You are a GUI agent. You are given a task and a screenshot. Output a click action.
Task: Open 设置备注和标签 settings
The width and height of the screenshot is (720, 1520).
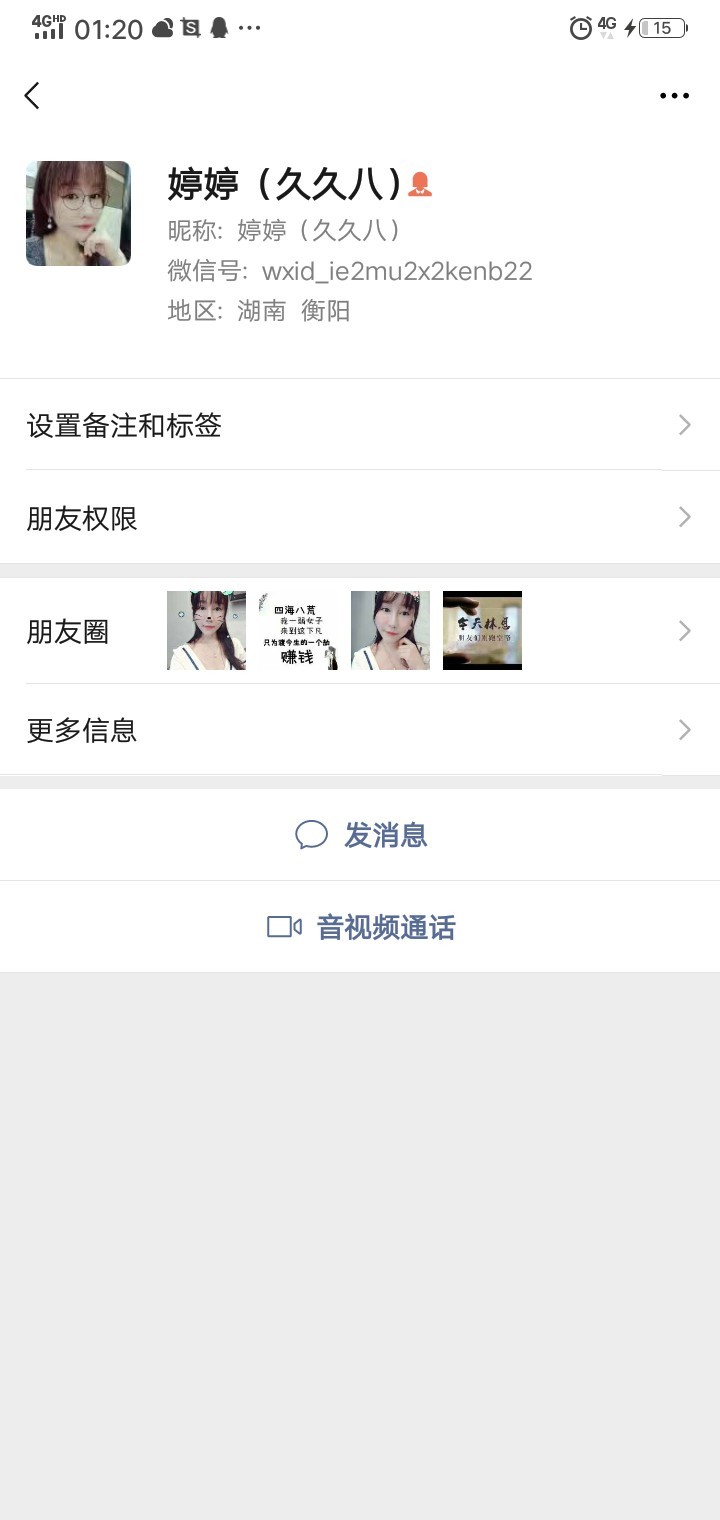360,426
